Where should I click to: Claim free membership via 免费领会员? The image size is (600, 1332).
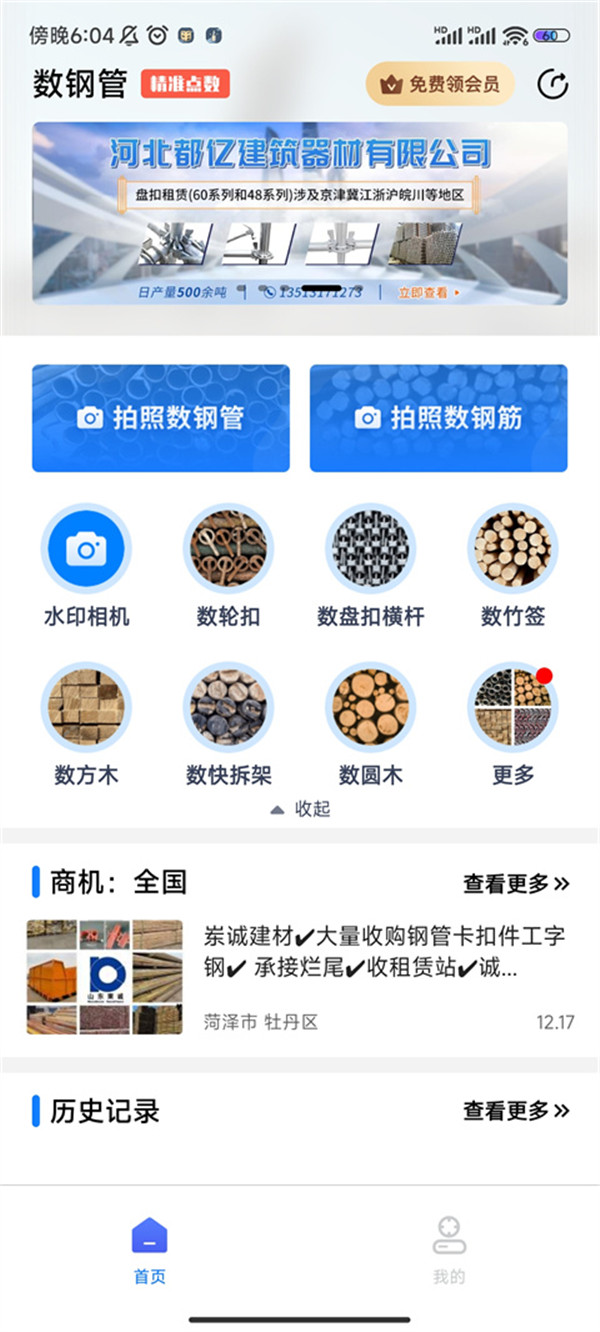[440, 84]
